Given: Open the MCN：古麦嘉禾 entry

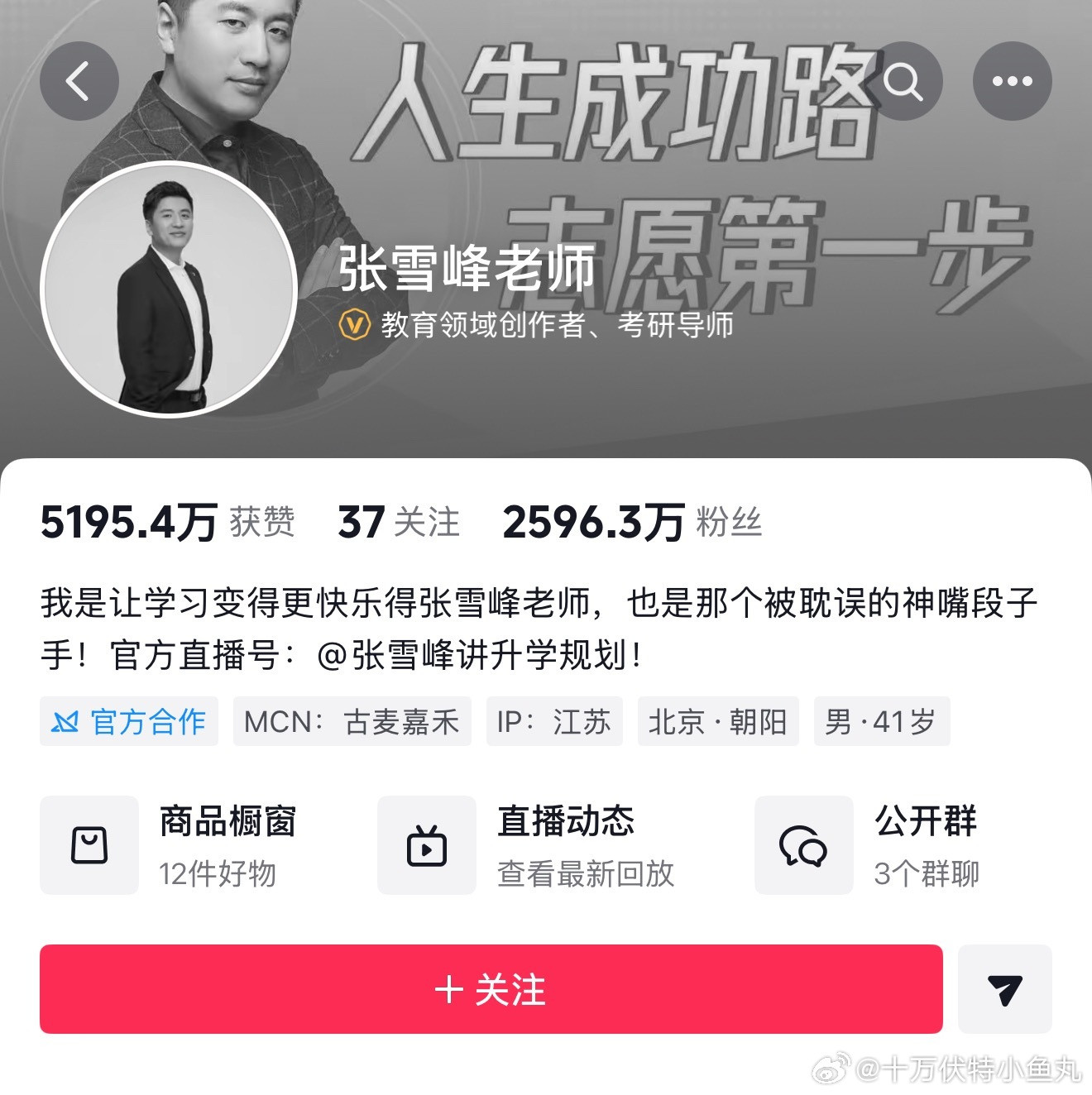Looking at the screenshot, I should (x=351, y=722).
